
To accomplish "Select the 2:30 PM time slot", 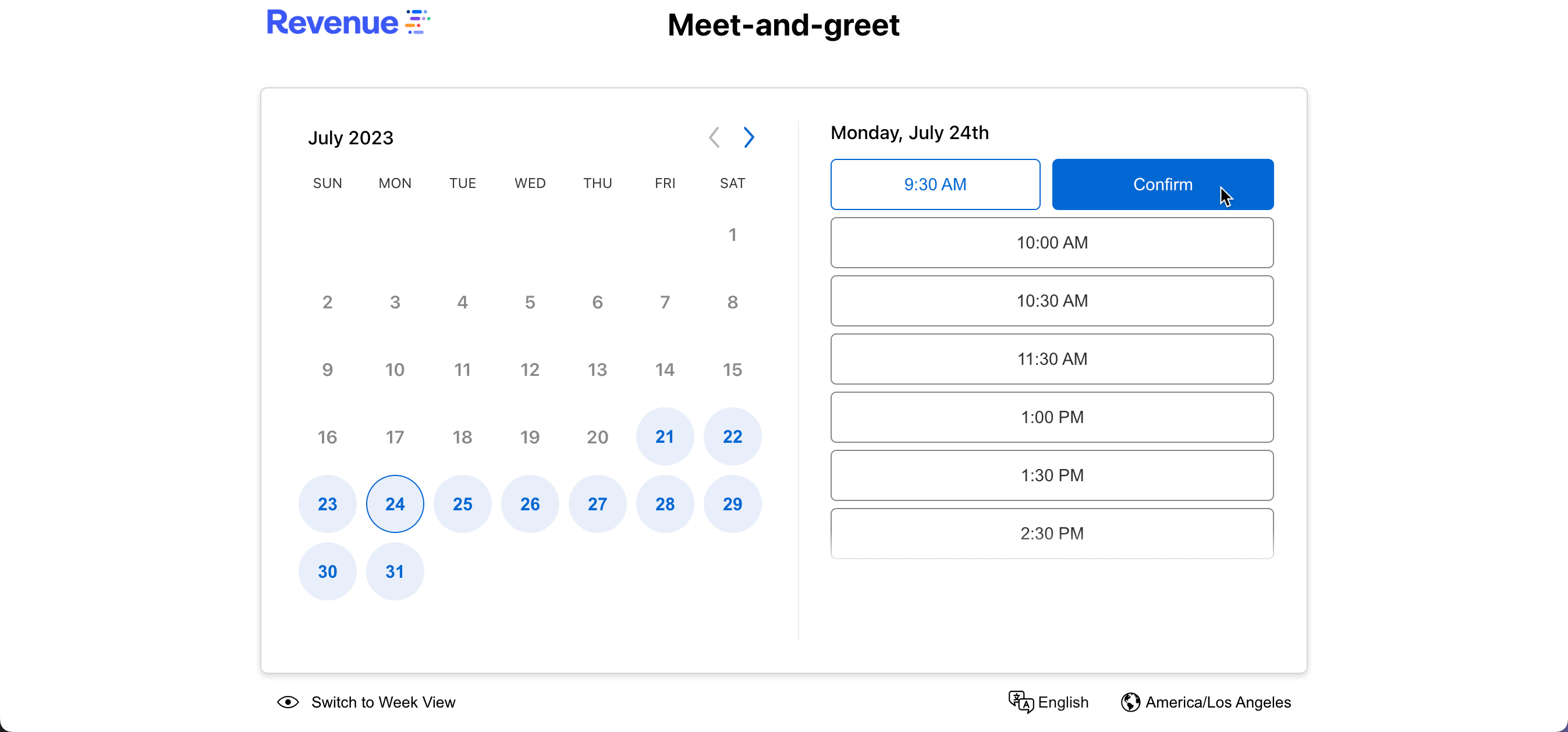I will [1051, 533].
